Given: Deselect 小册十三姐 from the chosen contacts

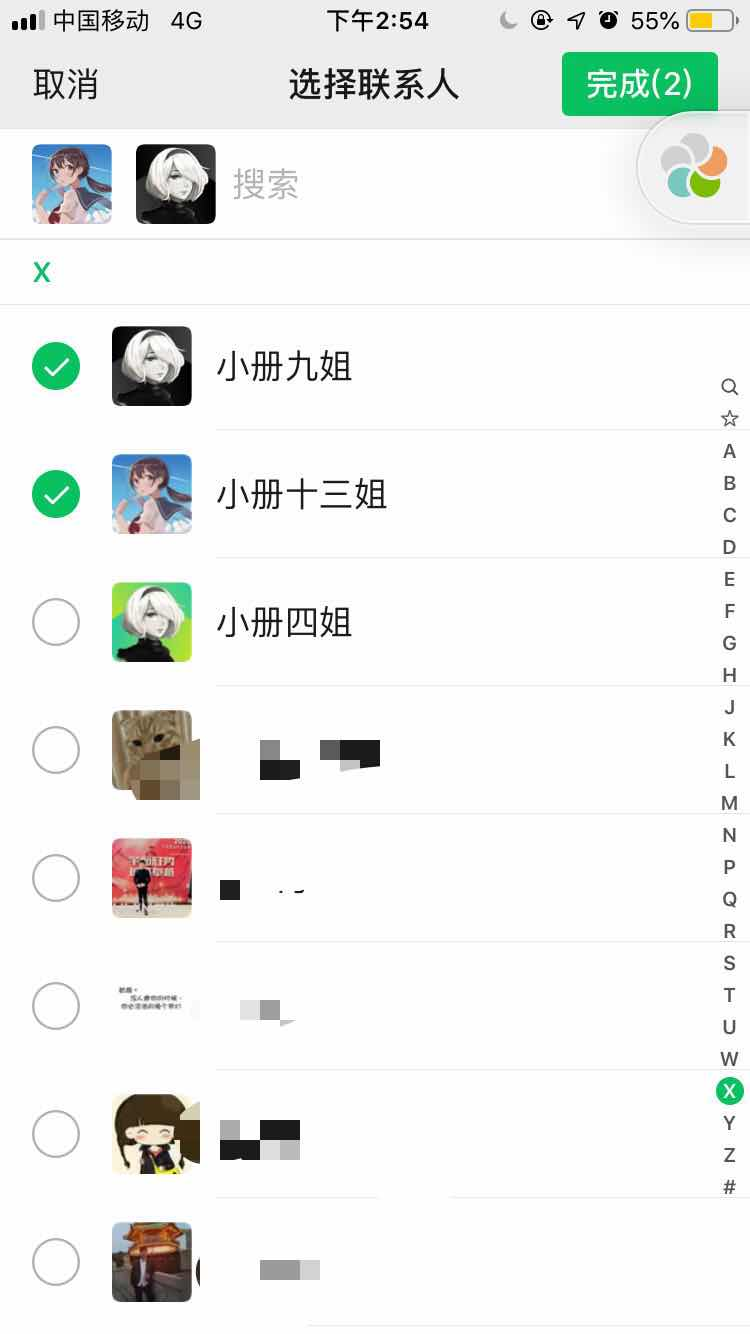Looking at the screenshot, I should (55, 494).
